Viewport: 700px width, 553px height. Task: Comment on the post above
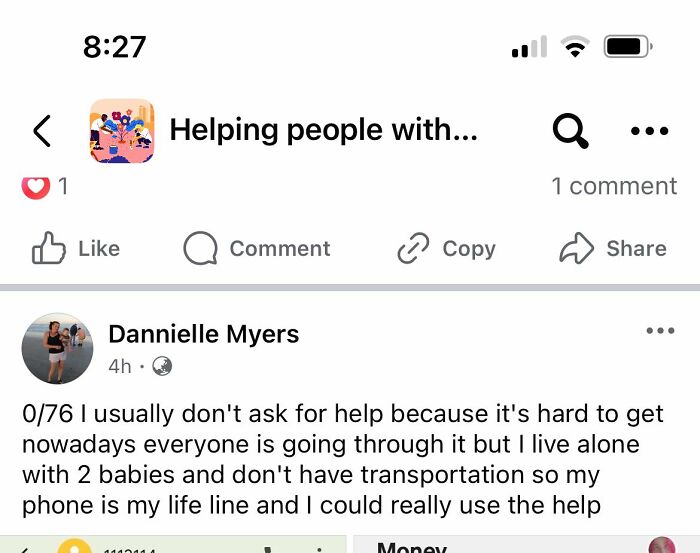(257, 248)
